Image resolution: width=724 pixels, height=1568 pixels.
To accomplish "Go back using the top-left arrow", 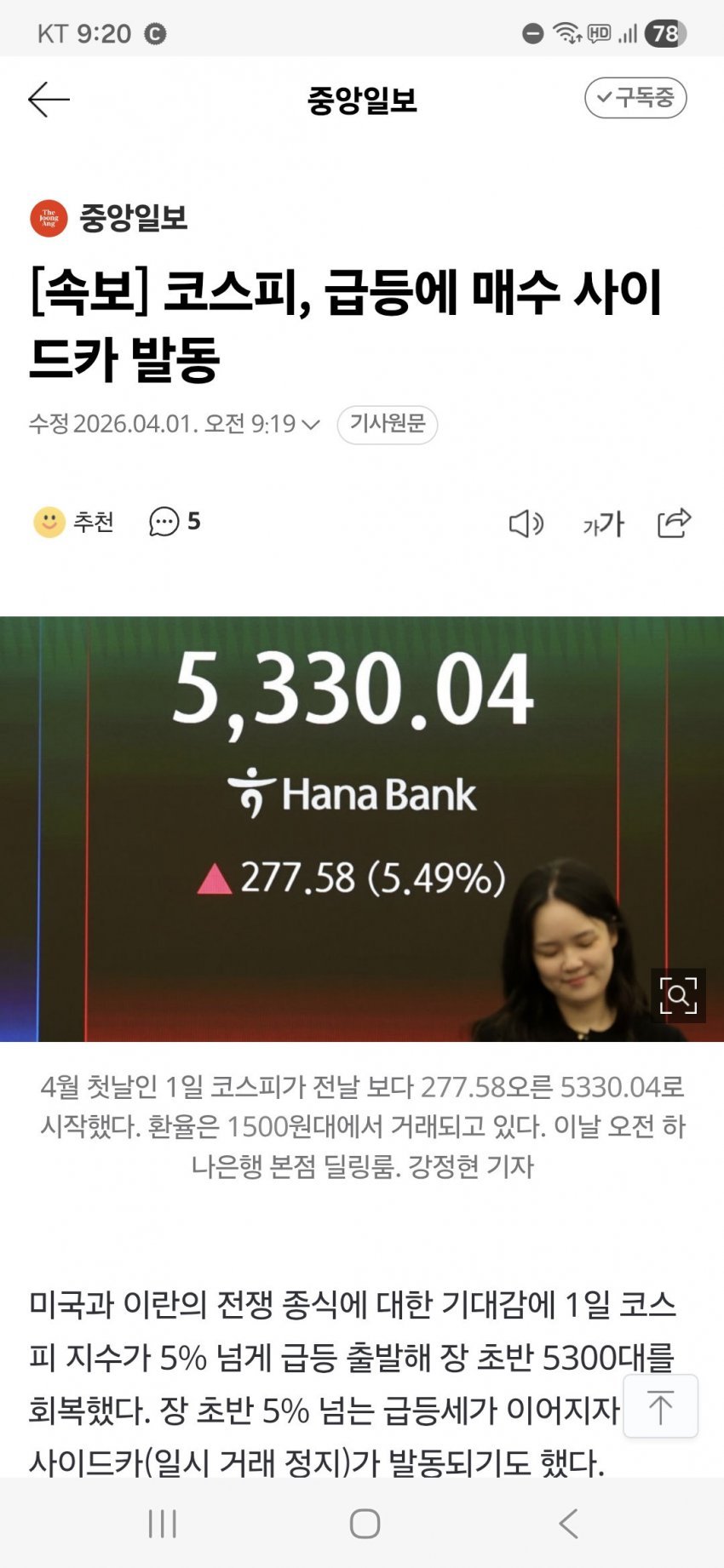I will [49, 100].
